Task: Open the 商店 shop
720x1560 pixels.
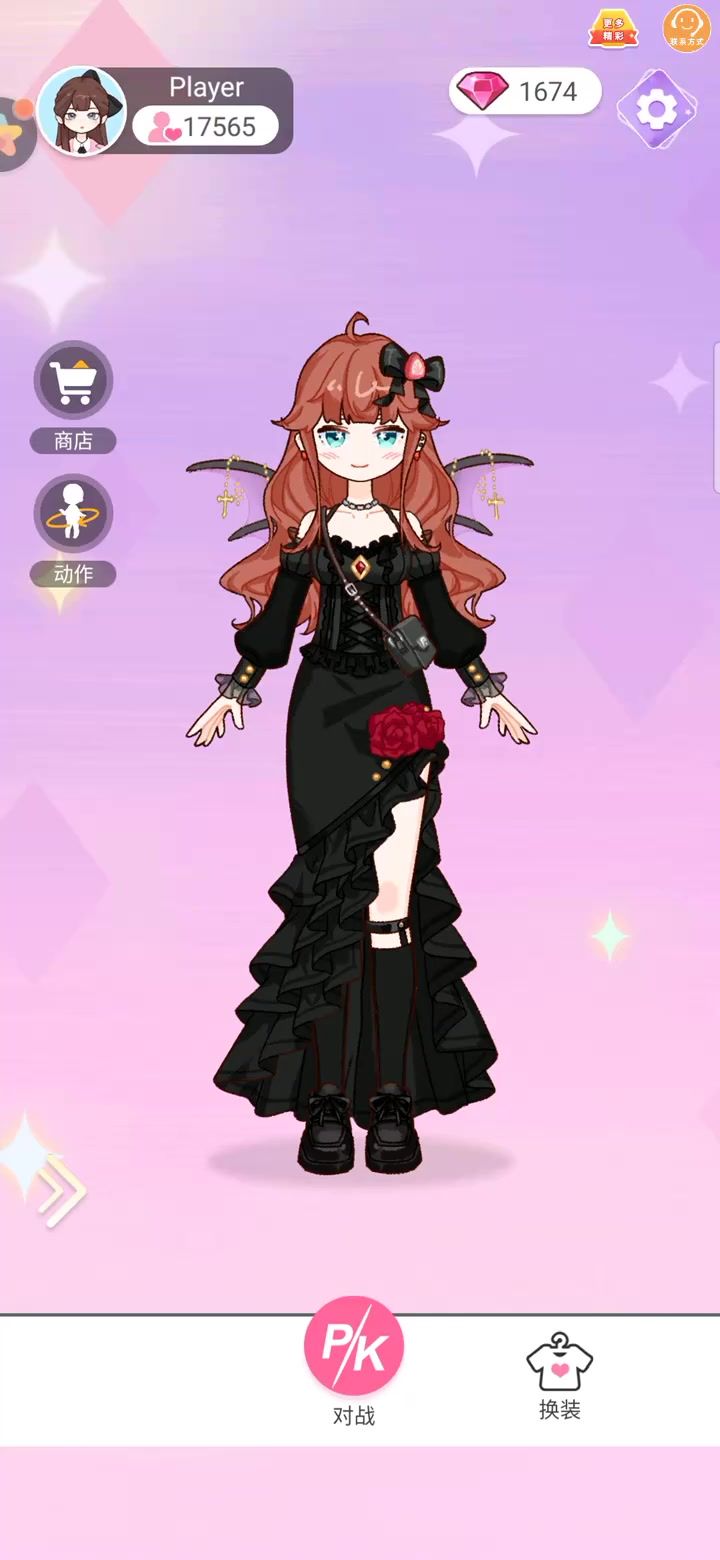Action: pos(73,381)
